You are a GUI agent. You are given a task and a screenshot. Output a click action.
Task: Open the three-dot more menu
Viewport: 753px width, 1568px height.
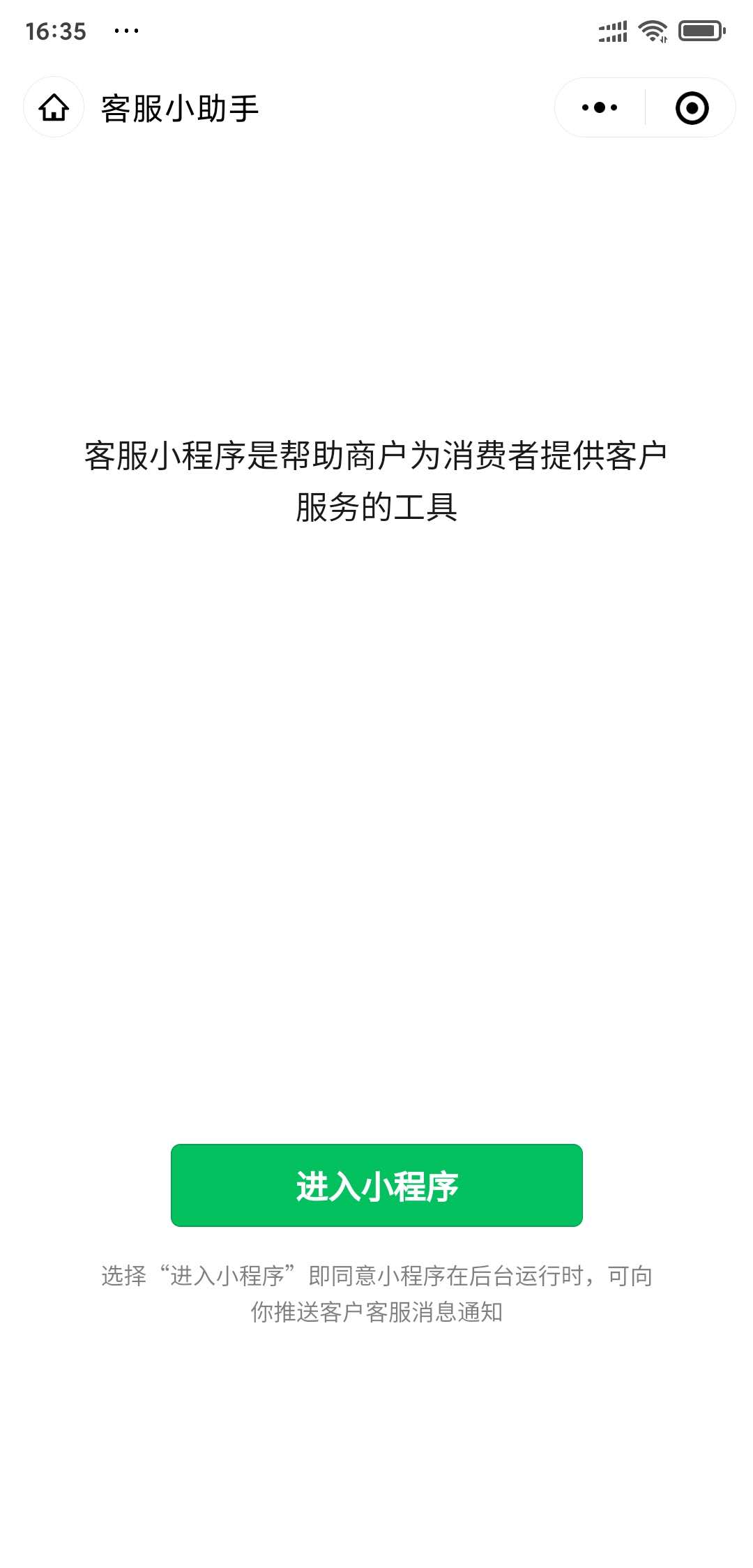coord(600,107)
